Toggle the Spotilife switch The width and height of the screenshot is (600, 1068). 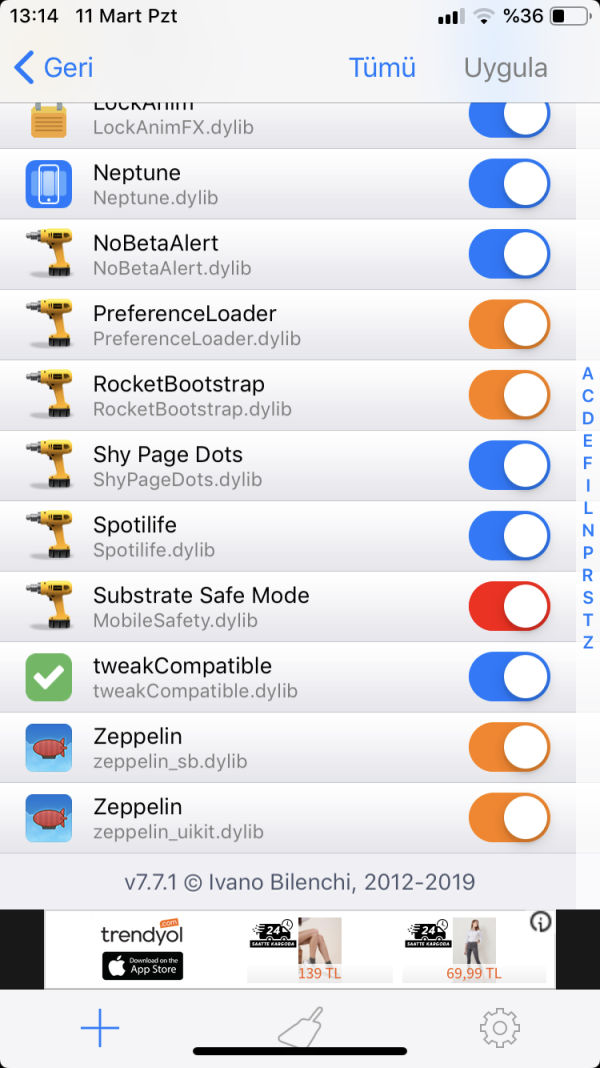[509, 536]
